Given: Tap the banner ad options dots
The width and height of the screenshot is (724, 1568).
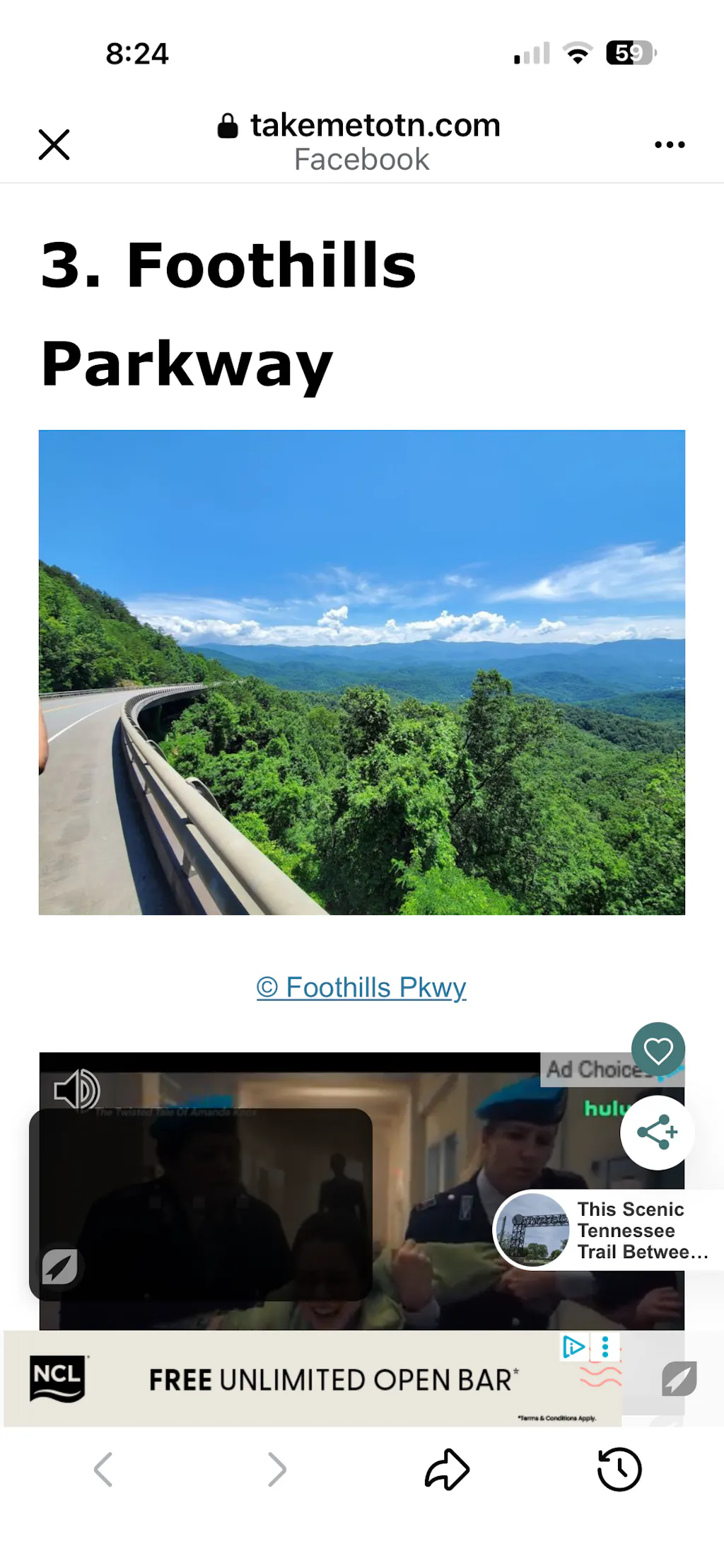Looking at the screenshot, I should point(605,1346).
